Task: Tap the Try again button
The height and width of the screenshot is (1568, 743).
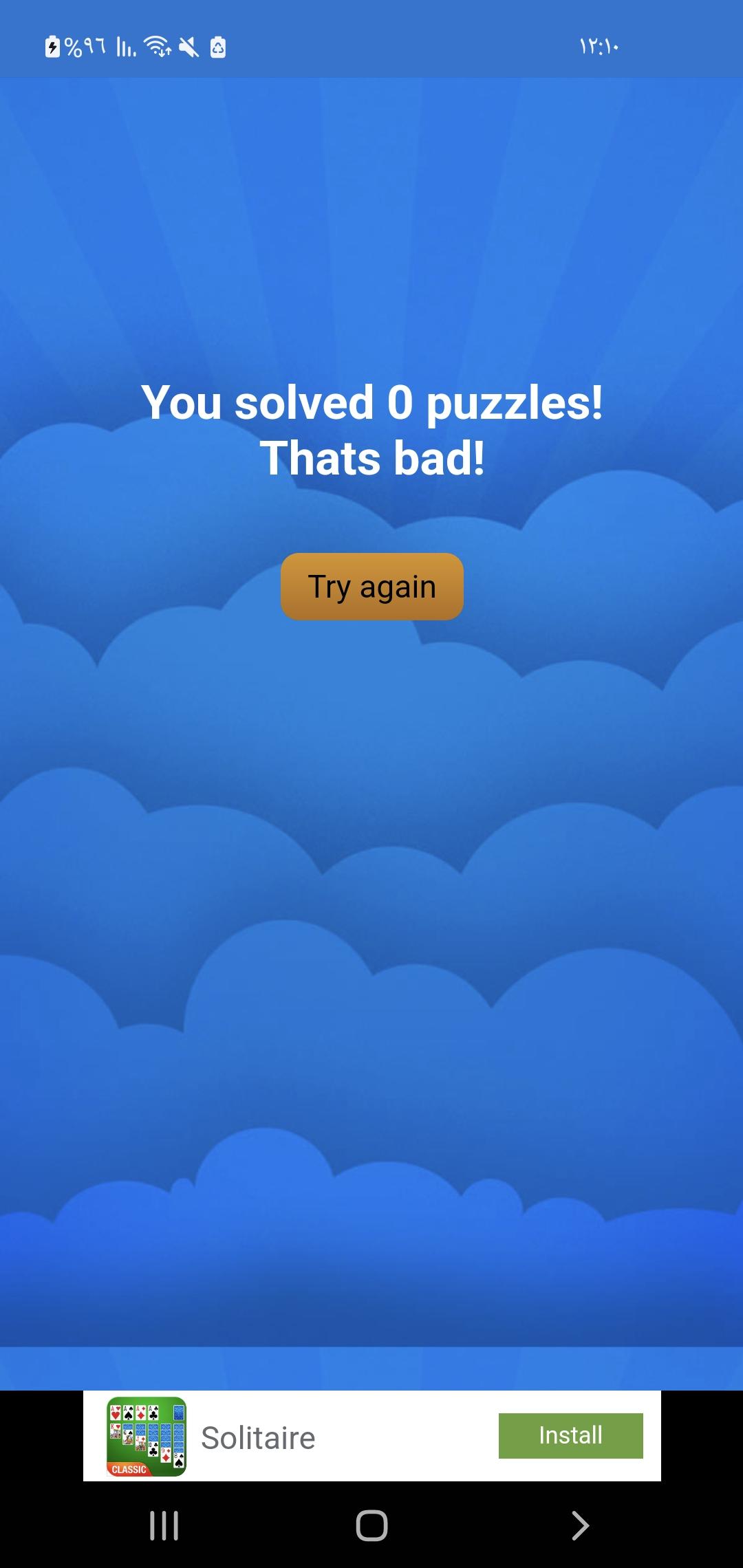Action: [371, 587]
